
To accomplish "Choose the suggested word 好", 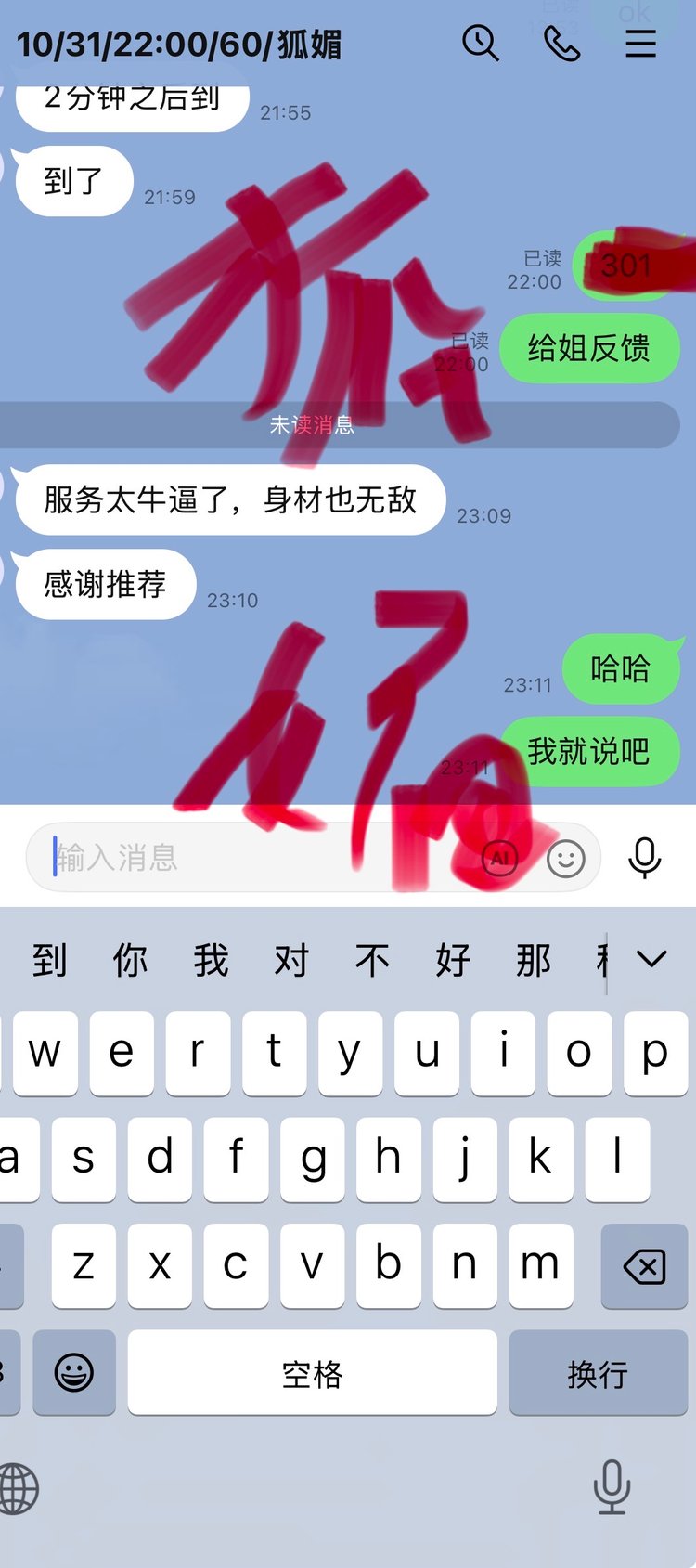I will pos(453,960).
